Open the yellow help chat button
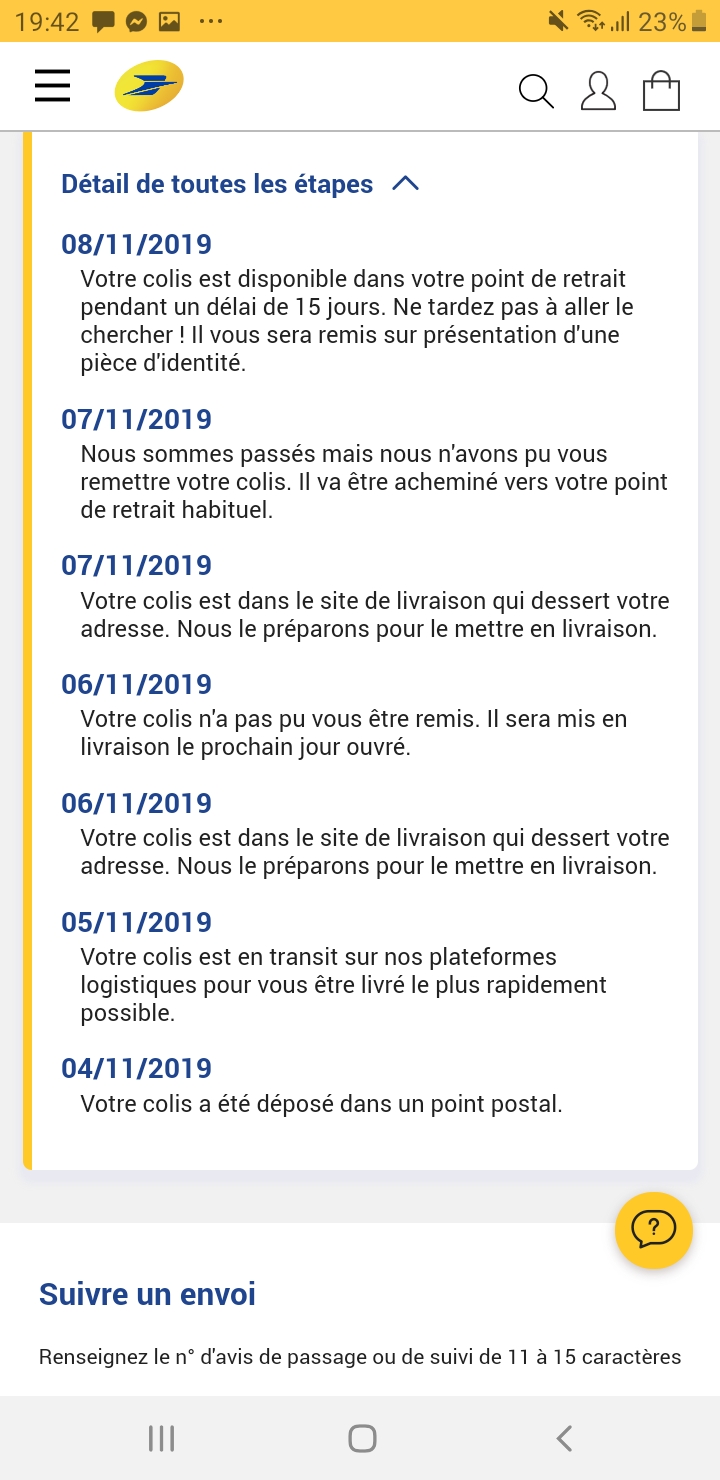Viewport: 720px width, 1480px height. coord(654,1230)
